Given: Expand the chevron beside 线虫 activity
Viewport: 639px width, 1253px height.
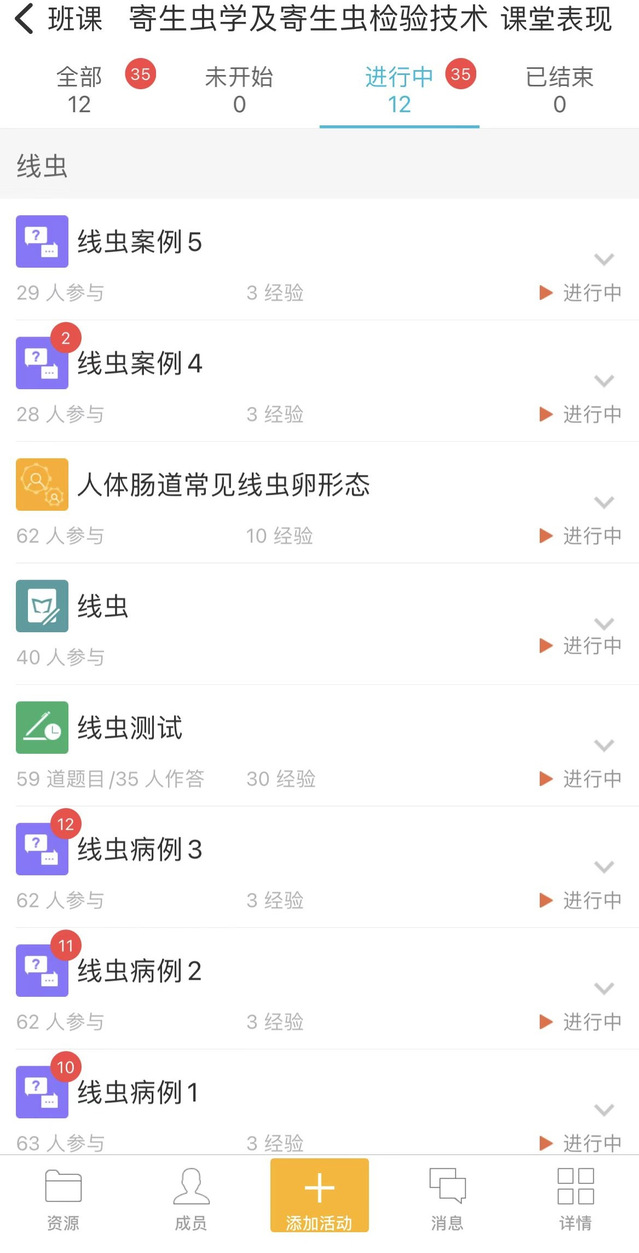Looking at the screenshot, I should point(603,624).
